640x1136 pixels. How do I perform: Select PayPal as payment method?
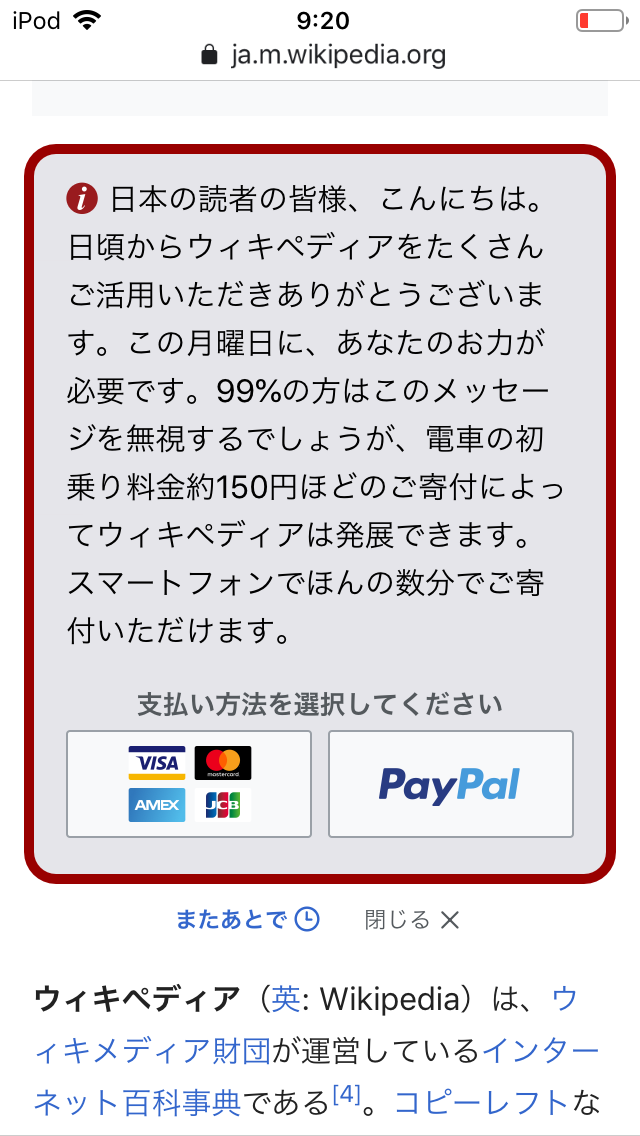click(x=450, y=783)
